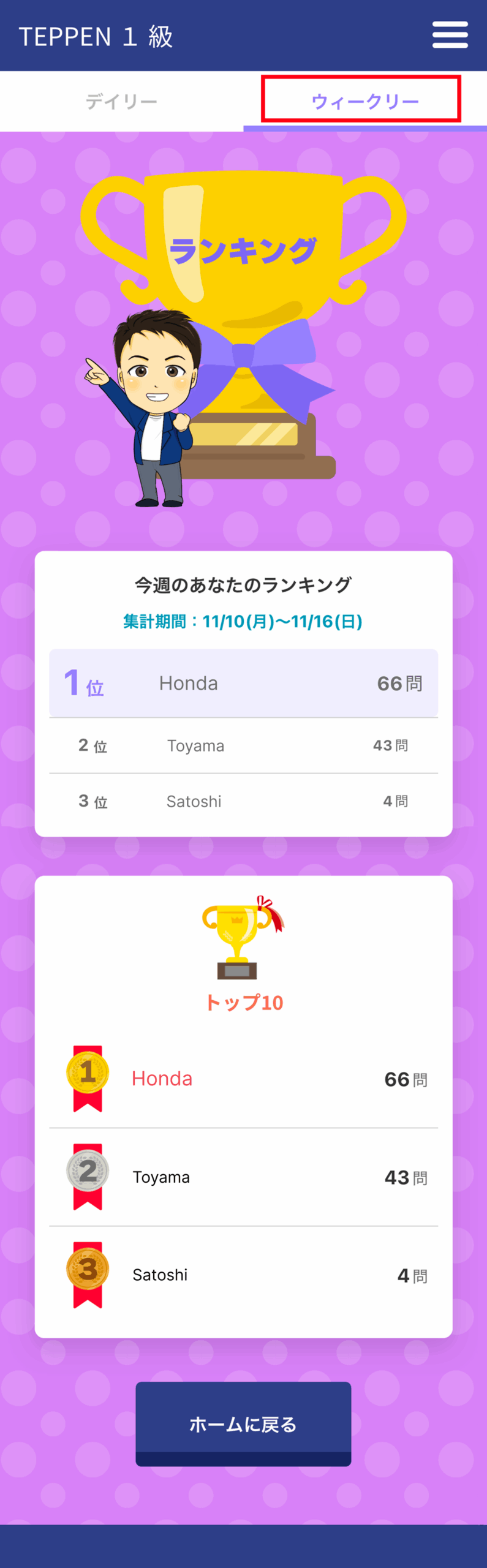Switch to the デイリー tab
The height and width of the screenshot is (1568, 487).
[121, 101]
